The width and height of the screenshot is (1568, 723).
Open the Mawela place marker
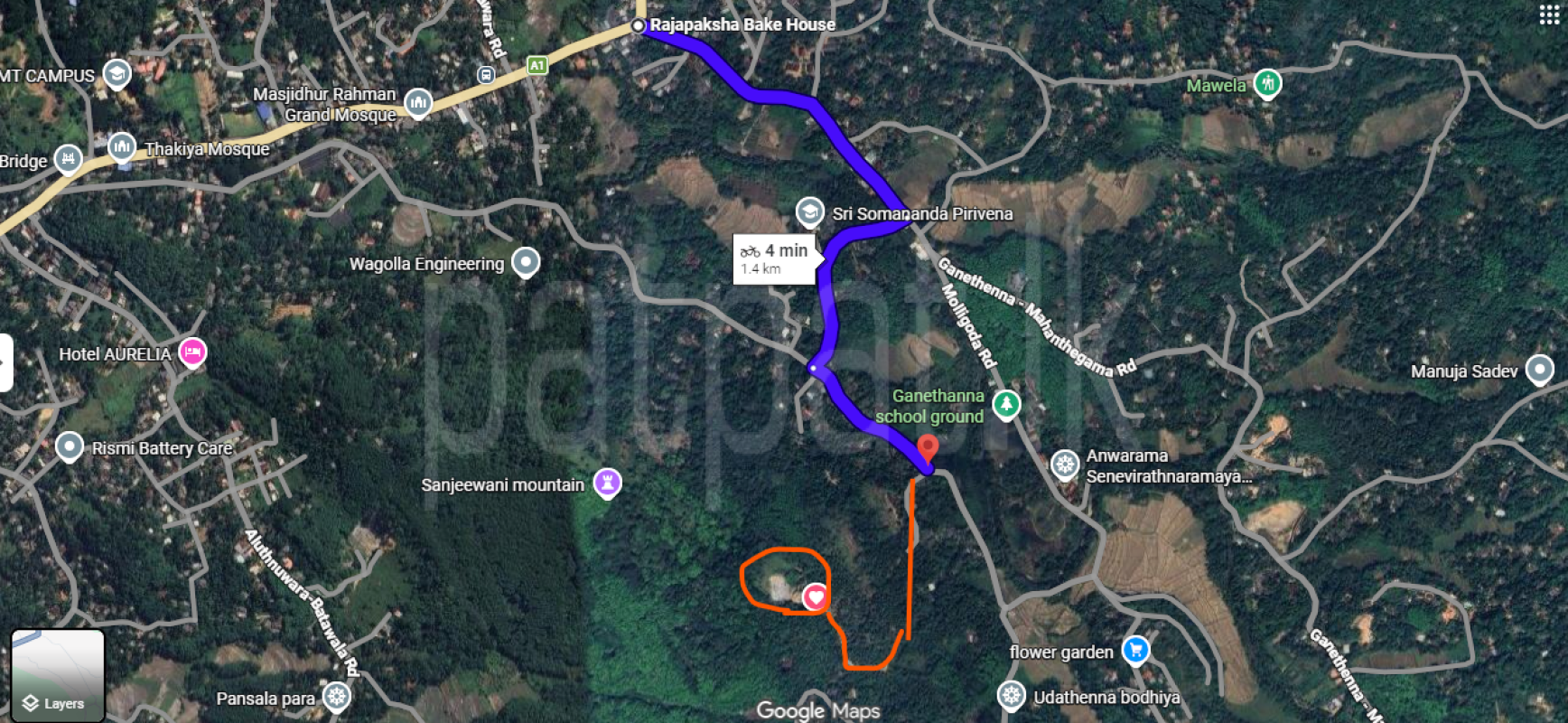[x=1267, y=84]
